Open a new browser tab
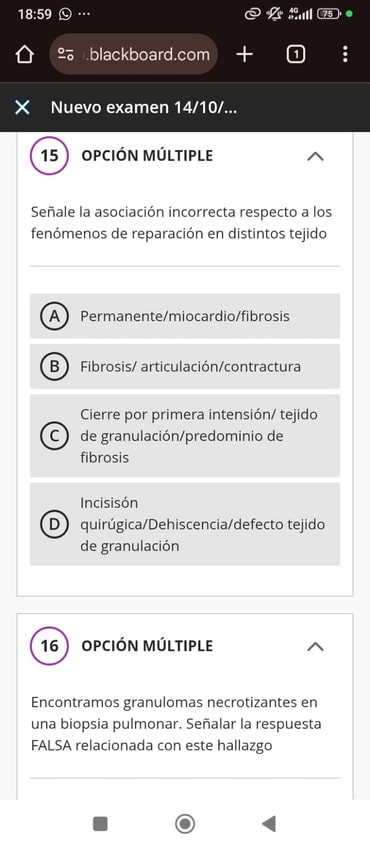Image resolution: width=370 pixels, height=848 pixels. [245, 54]
